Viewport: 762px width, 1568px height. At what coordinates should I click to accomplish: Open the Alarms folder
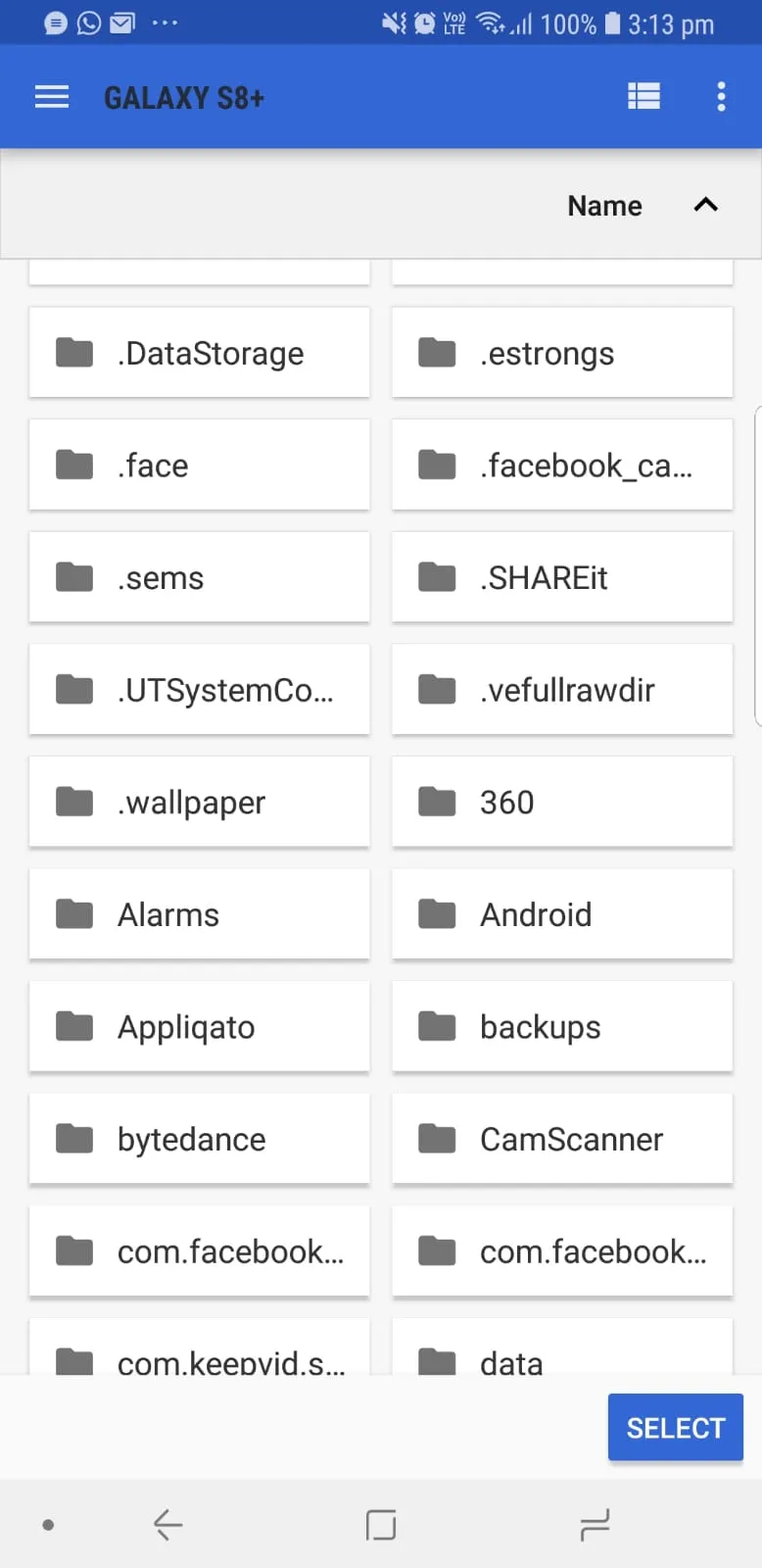tap(200, 915)
